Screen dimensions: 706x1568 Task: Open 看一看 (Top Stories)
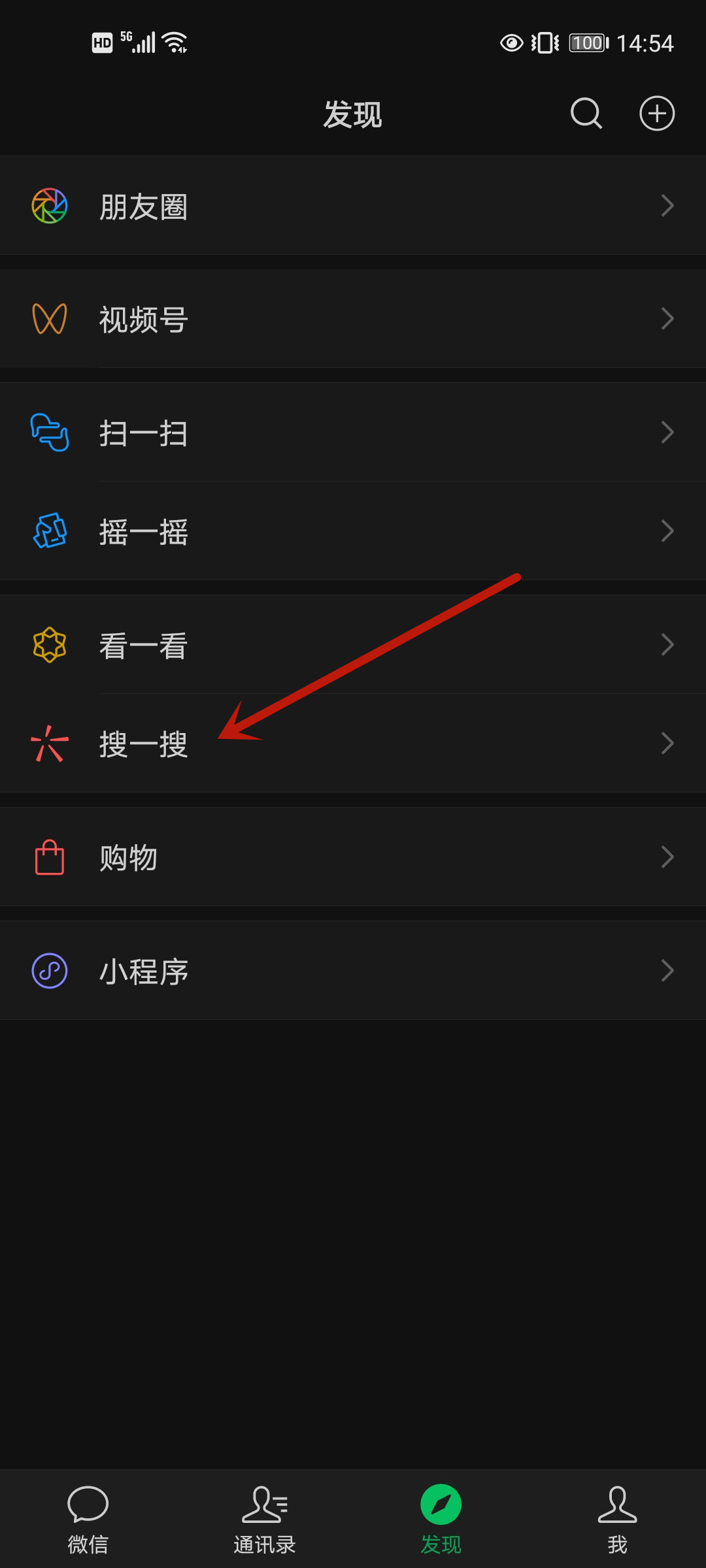click(x=353, y=645)
